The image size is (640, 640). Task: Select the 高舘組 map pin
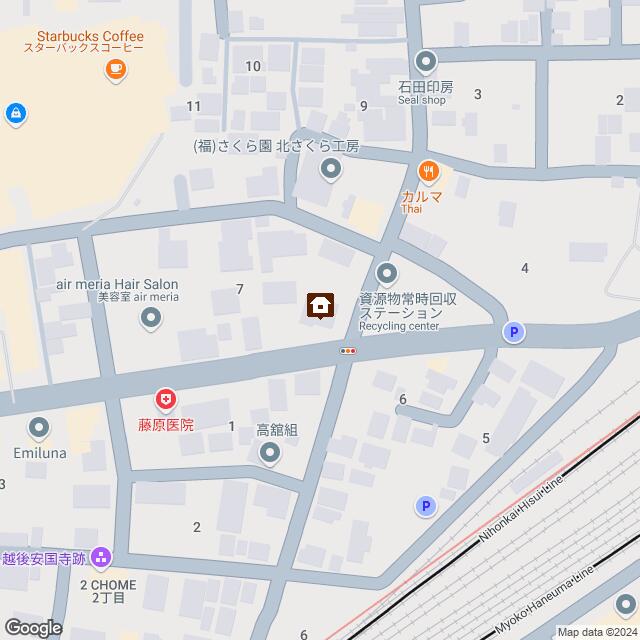click(270, 454)
